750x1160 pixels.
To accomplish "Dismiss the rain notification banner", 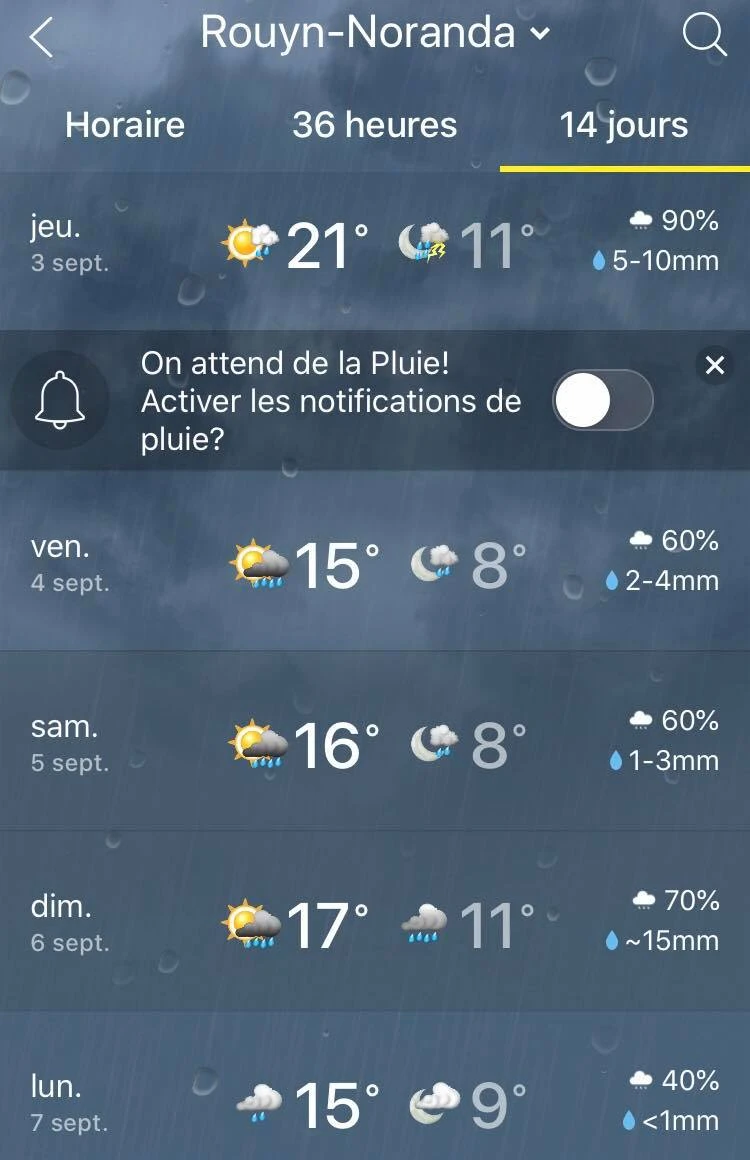I will pos(714,366).
